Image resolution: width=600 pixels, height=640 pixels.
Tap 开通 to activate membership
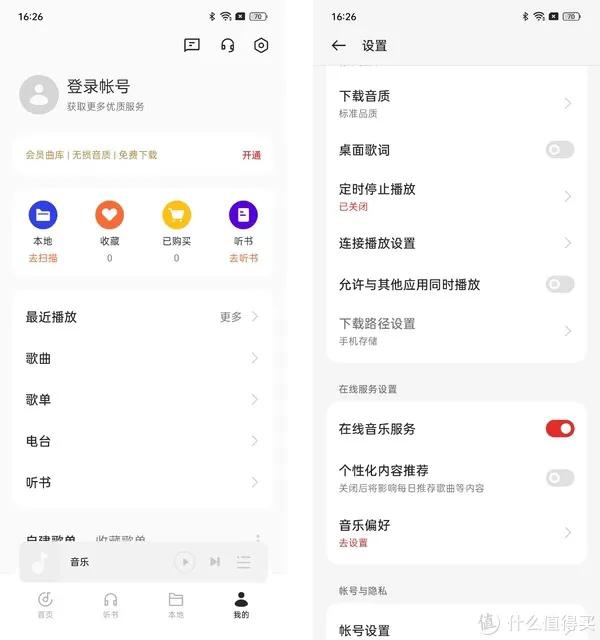tap(251, 155)
